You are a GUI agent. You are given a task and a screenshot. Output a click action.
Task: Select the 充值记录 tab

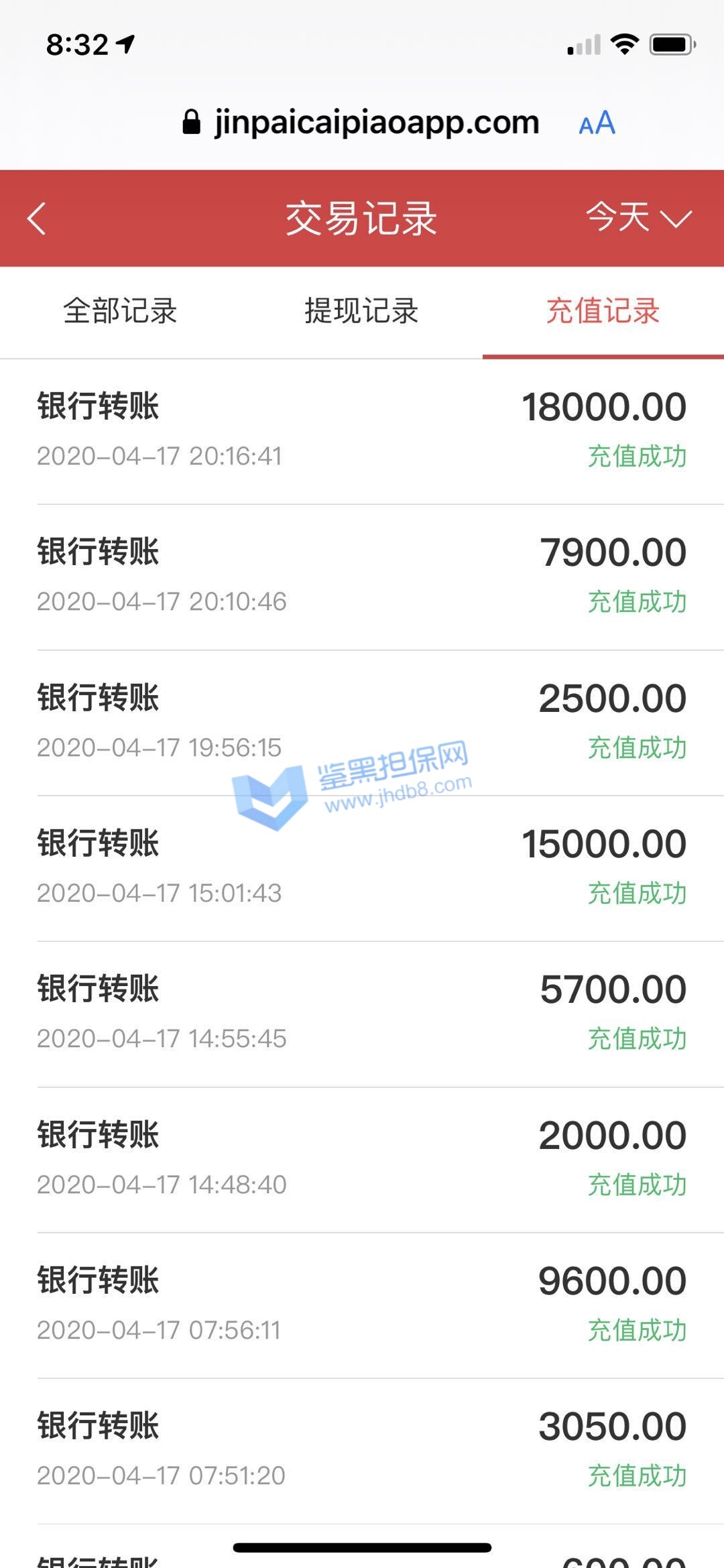point(603,311)
